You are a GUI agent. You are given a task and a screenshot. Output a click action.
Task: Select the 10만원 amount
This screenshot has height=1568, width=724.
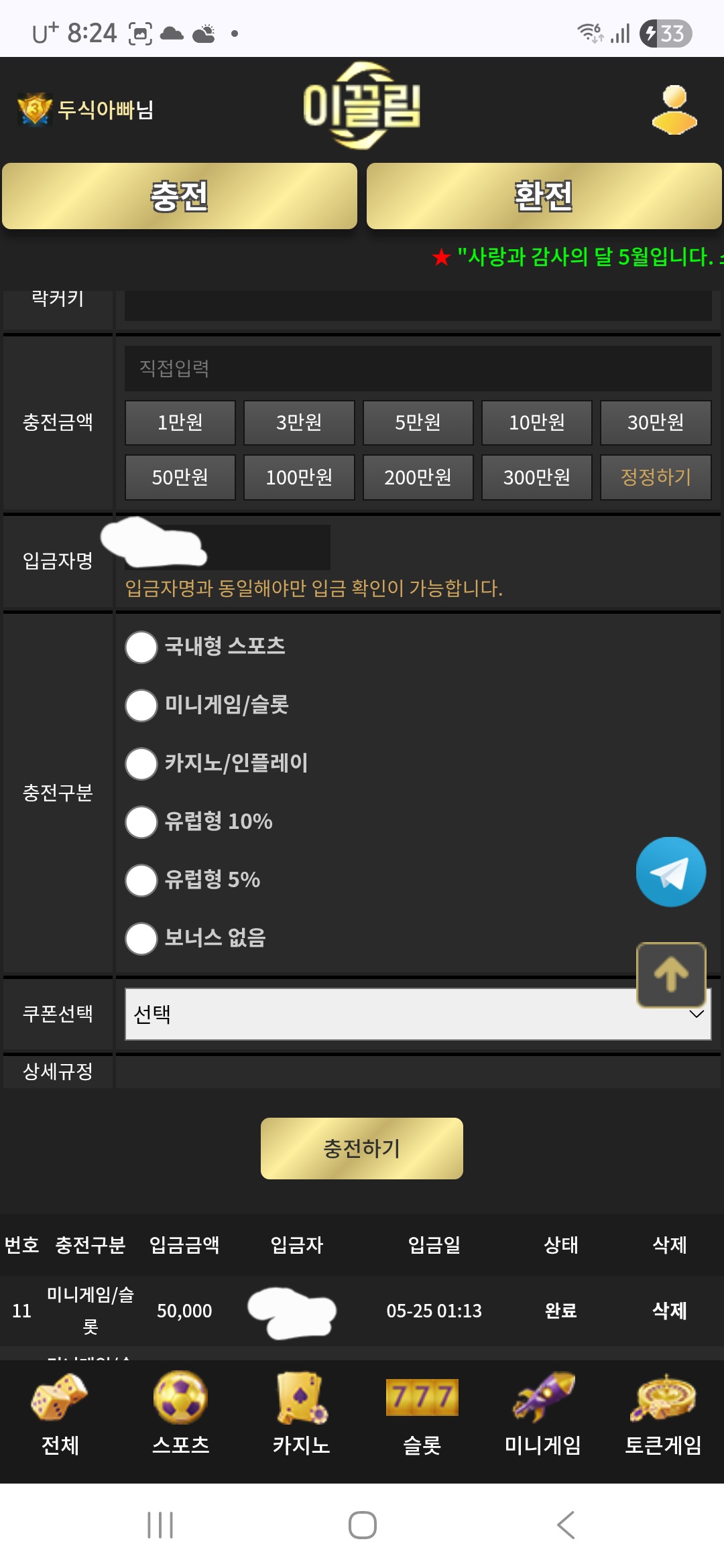pos(536,423)
